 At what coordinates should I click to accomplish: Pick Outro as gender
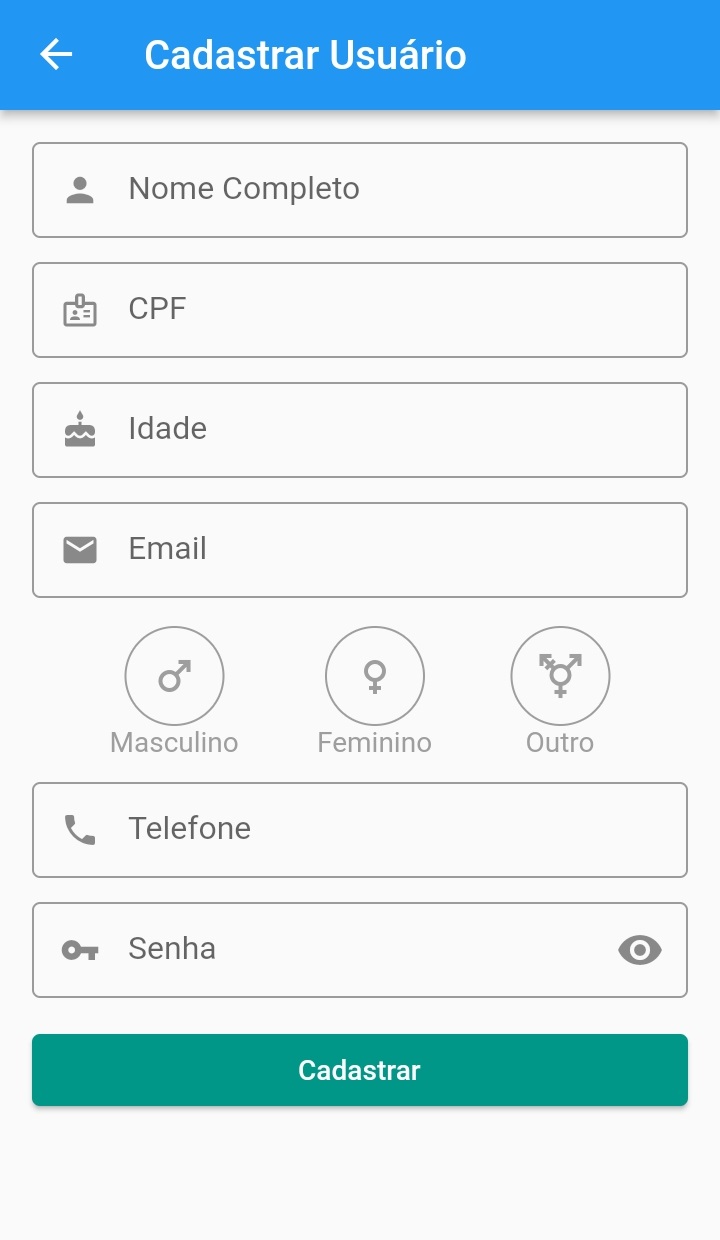coord(560,677)
